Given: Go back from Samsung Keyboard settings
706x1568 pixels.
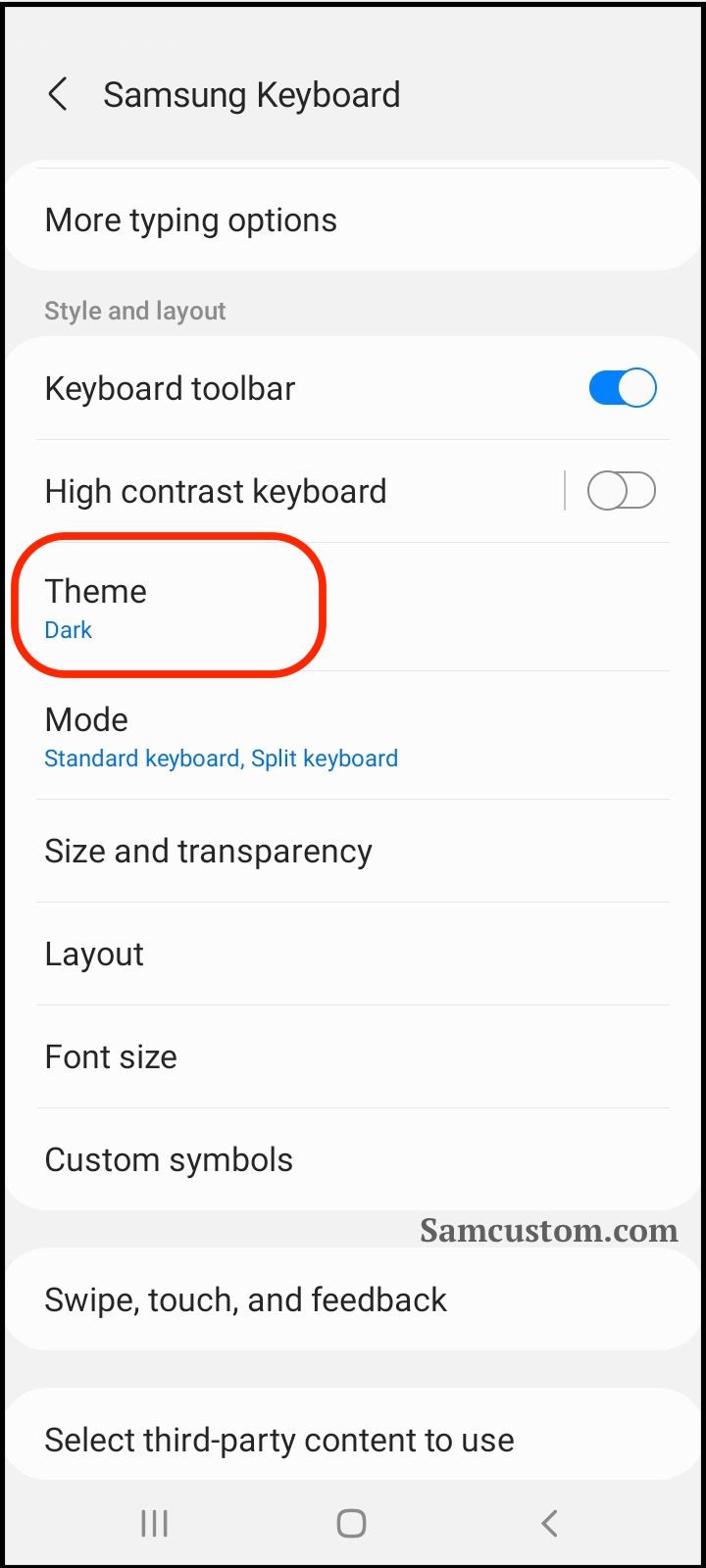Looking at the screenshot, I should click(58, 95).
